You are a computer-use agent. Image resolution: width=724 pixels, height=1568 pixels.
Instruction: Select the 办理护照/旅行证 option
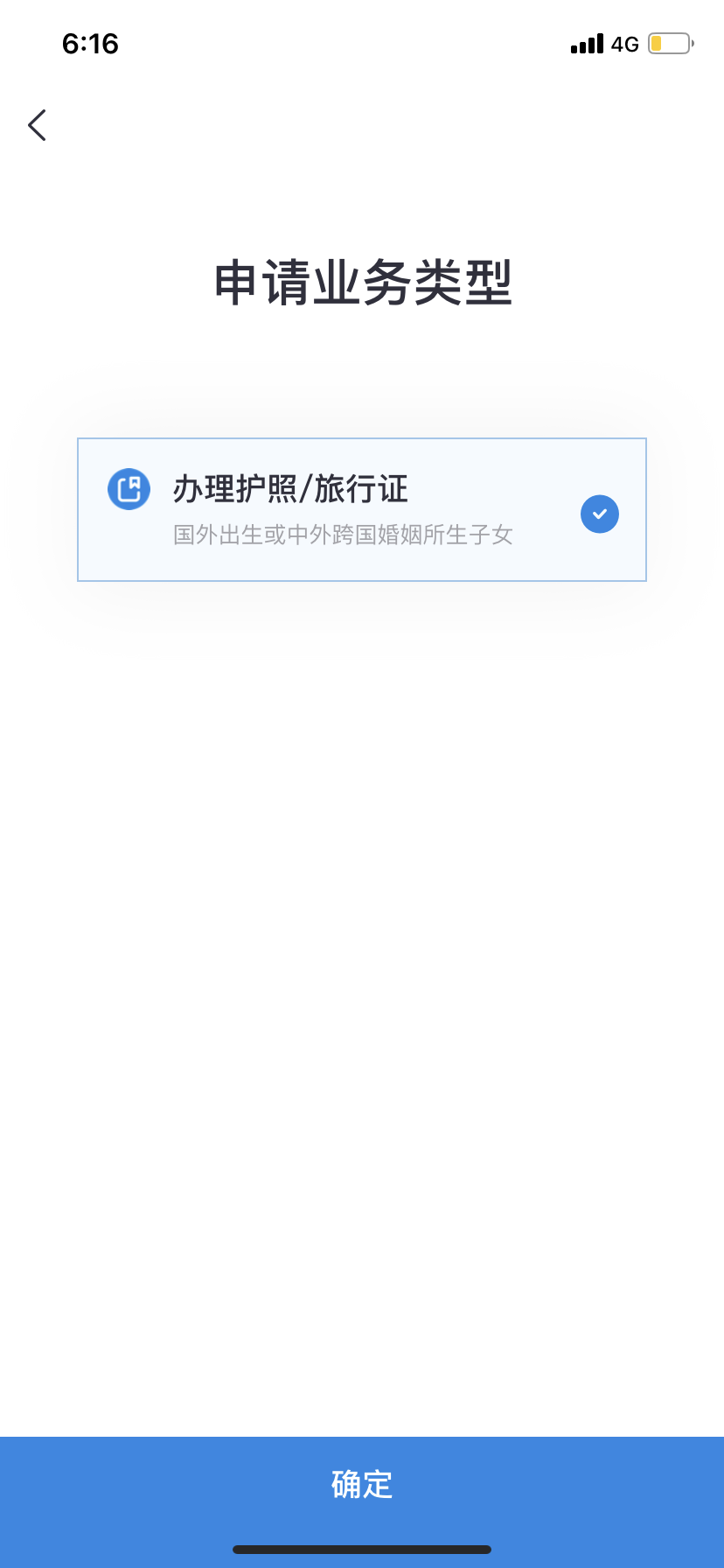pyautogui.click(x=361, y=509)
